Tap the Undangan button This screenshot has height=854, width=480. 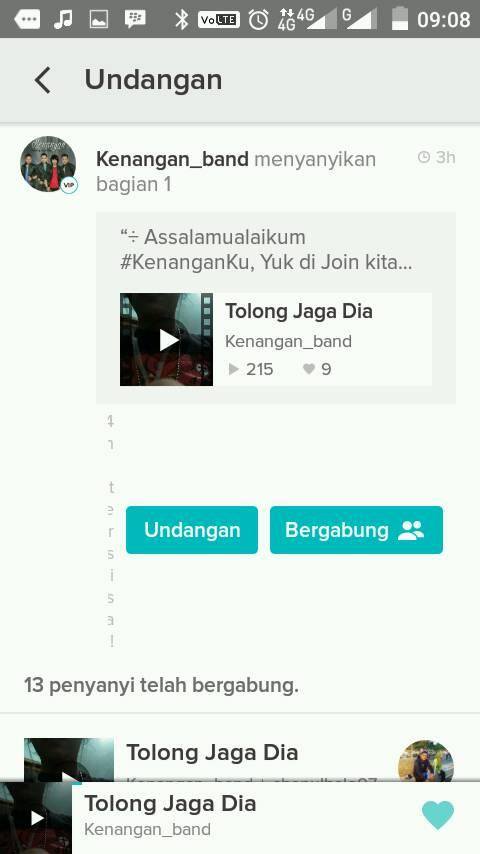point(192,530)
